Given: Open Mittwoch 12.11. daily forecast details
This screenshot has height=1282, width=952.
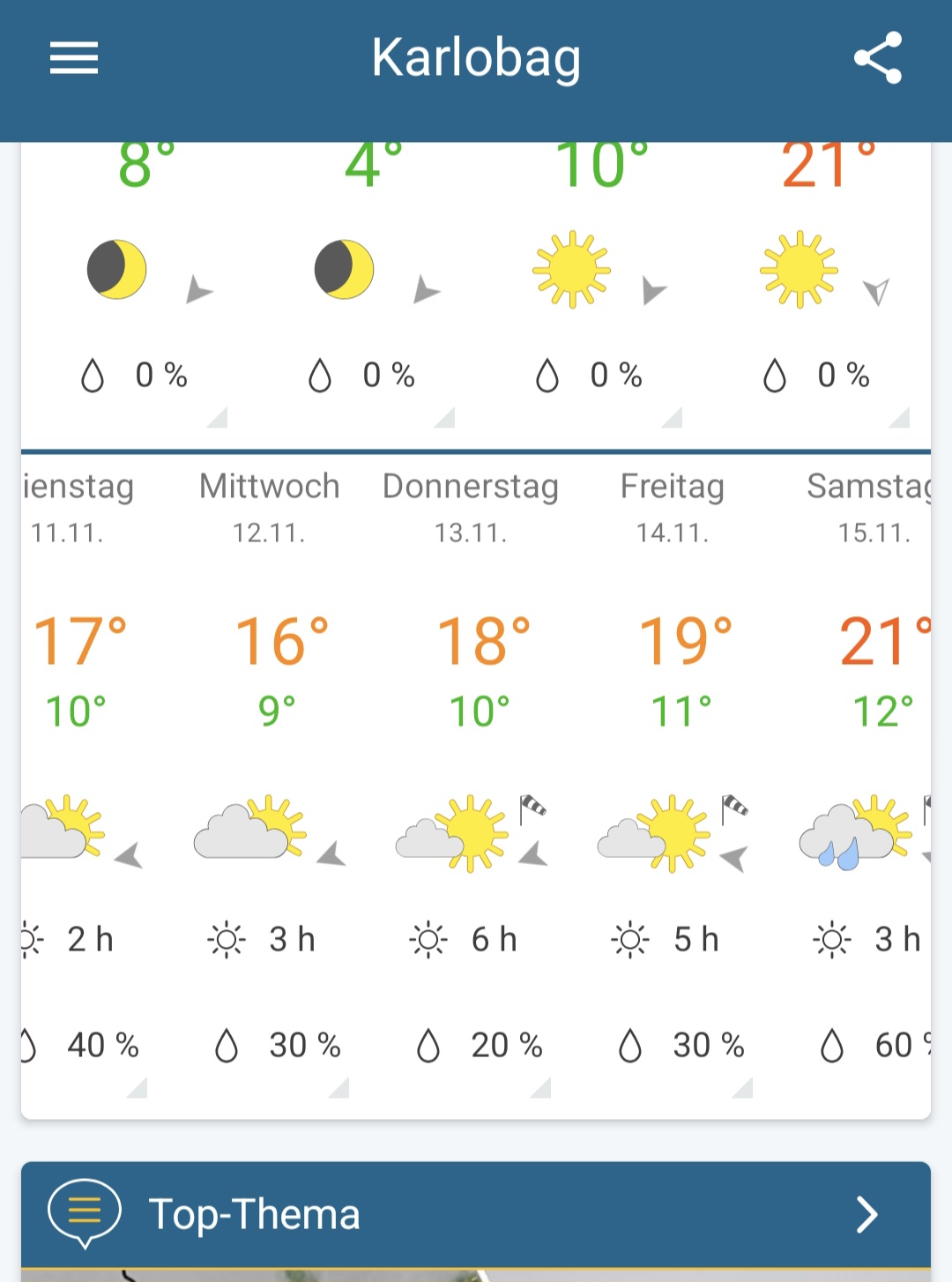Looking at the screenshot, I should [270, 776].
